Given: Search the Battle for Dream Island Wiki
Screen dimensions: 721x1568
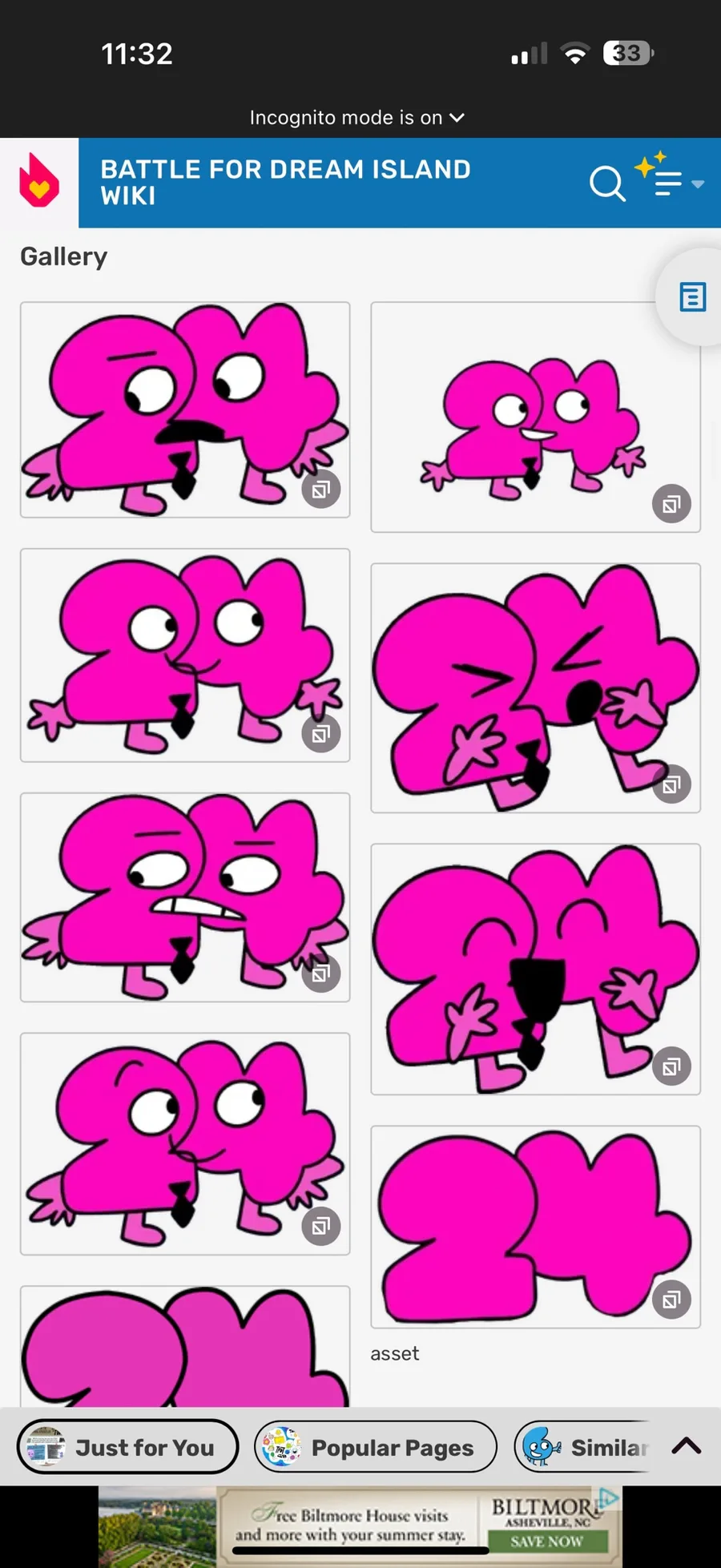Looking at the screenshot, I should 607,183.
